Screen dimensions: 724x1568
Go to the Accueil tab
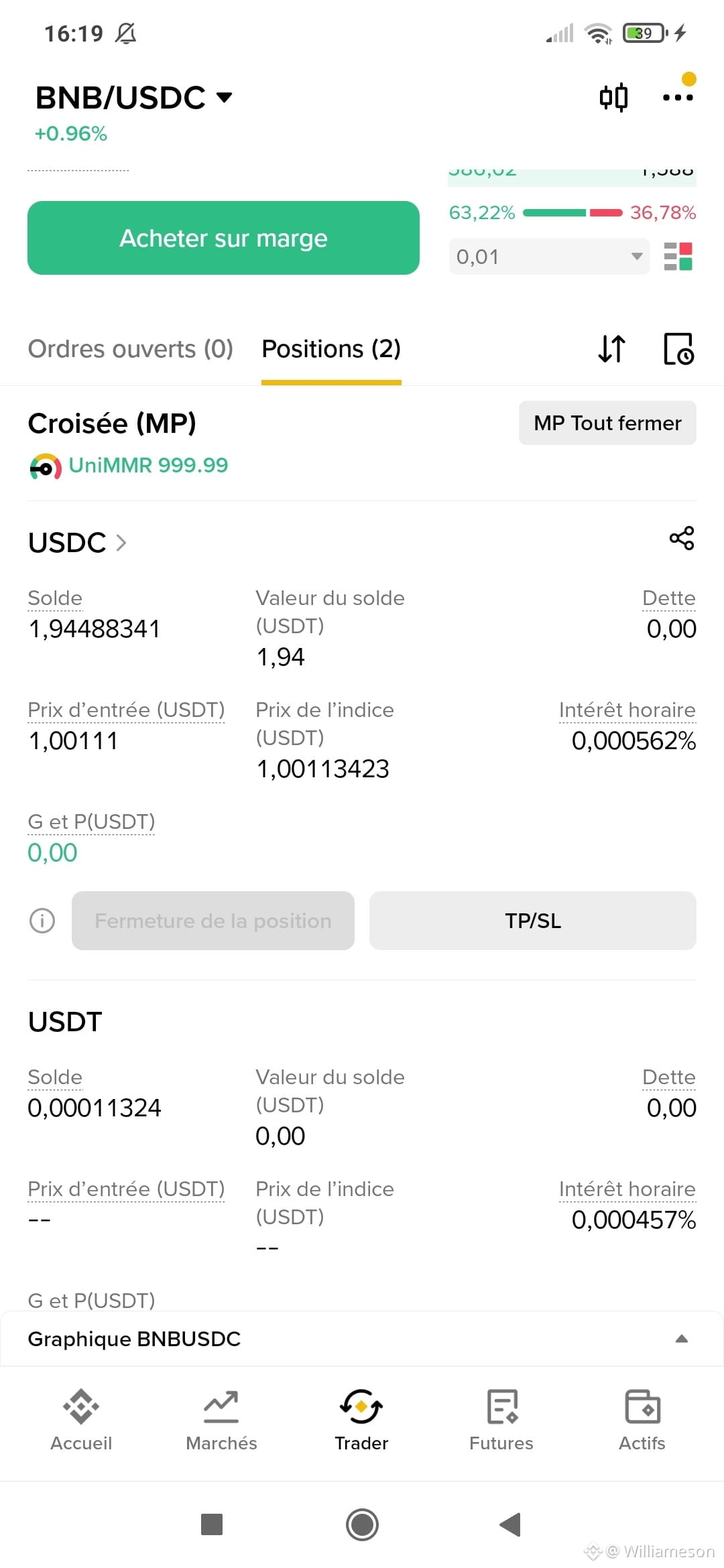point(81,1419)
